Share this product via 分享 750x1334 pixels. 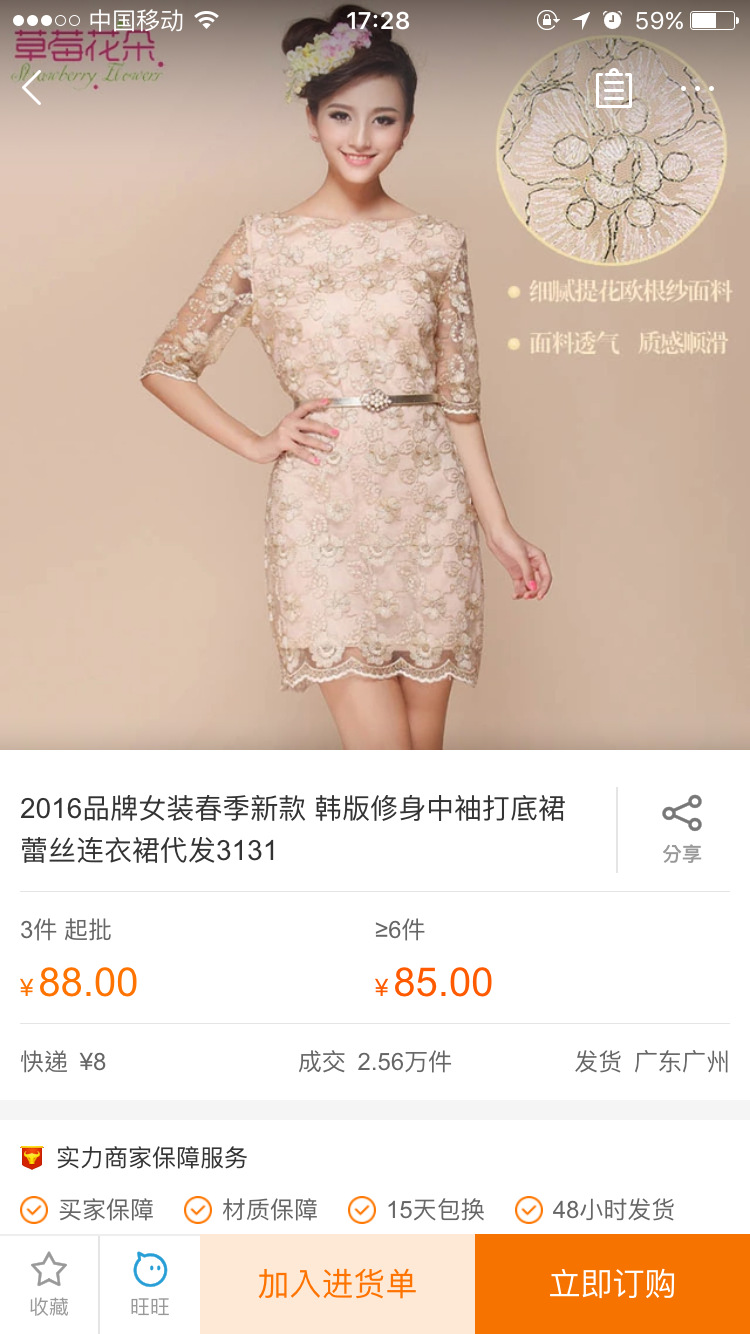click(681, 829)
